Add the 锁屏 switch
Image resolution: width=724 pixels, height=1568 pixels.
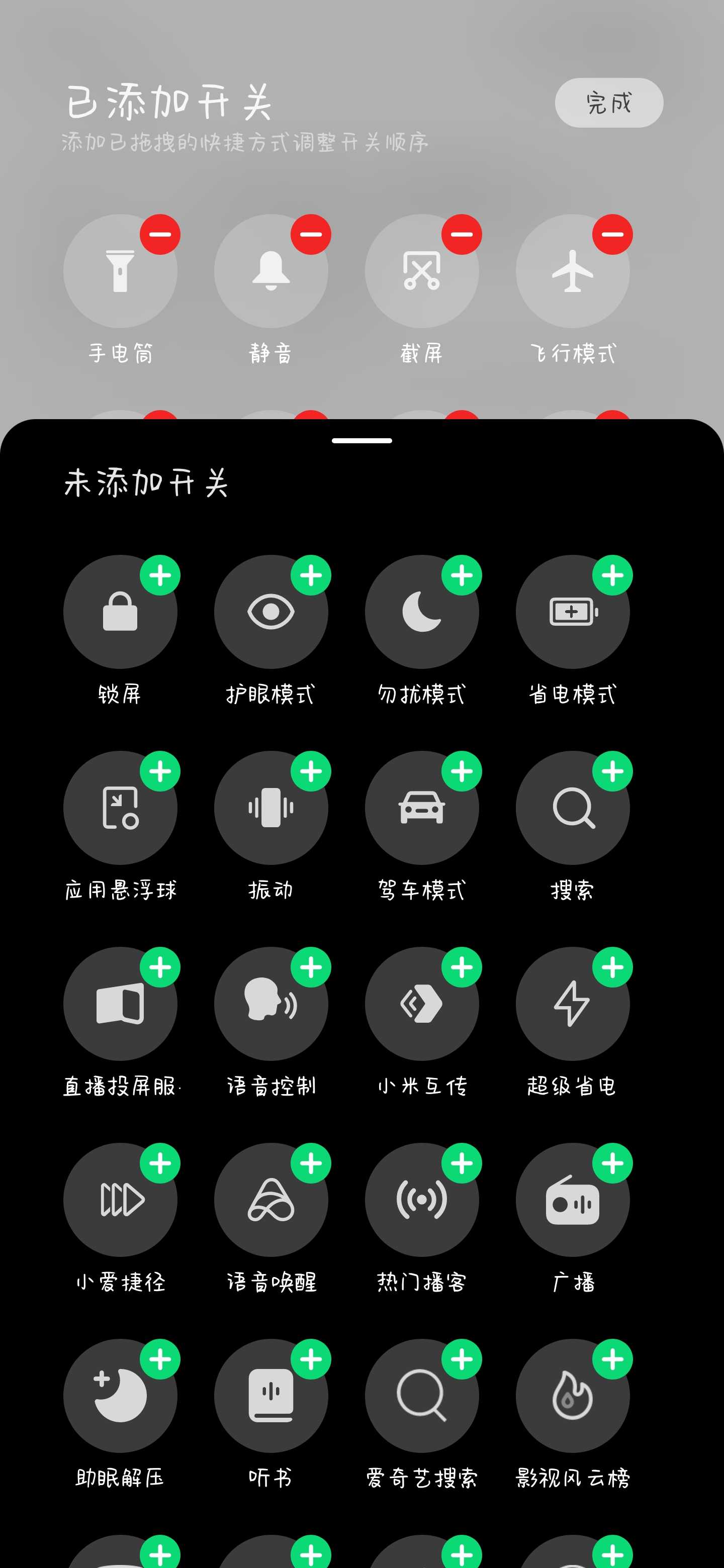(160, 575)
